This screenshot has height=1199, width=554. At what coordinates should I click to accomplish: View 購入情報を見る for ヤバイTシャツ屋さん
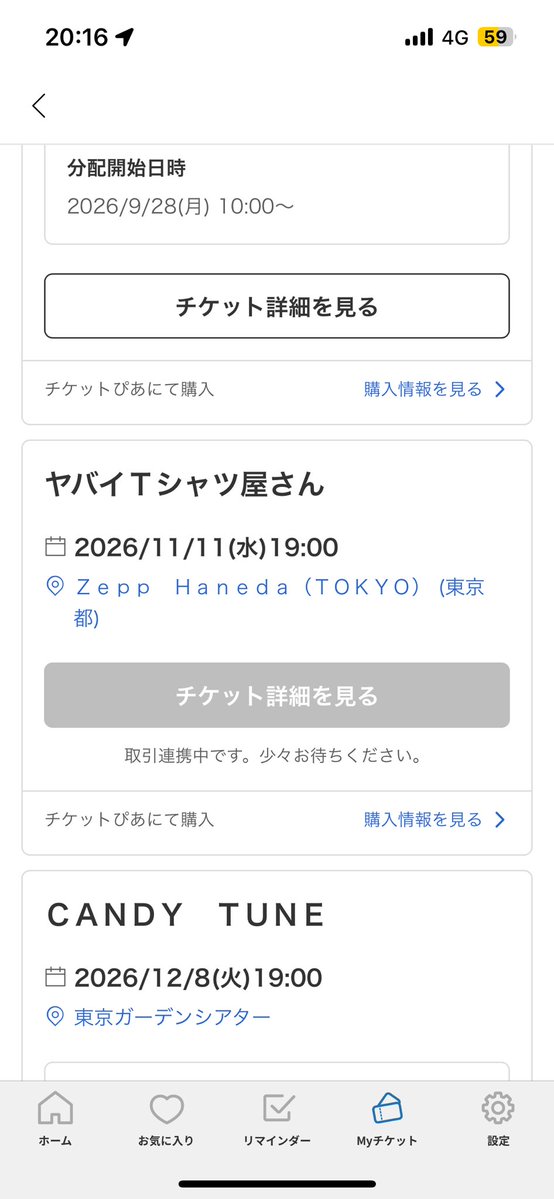[x=435, y=820]
